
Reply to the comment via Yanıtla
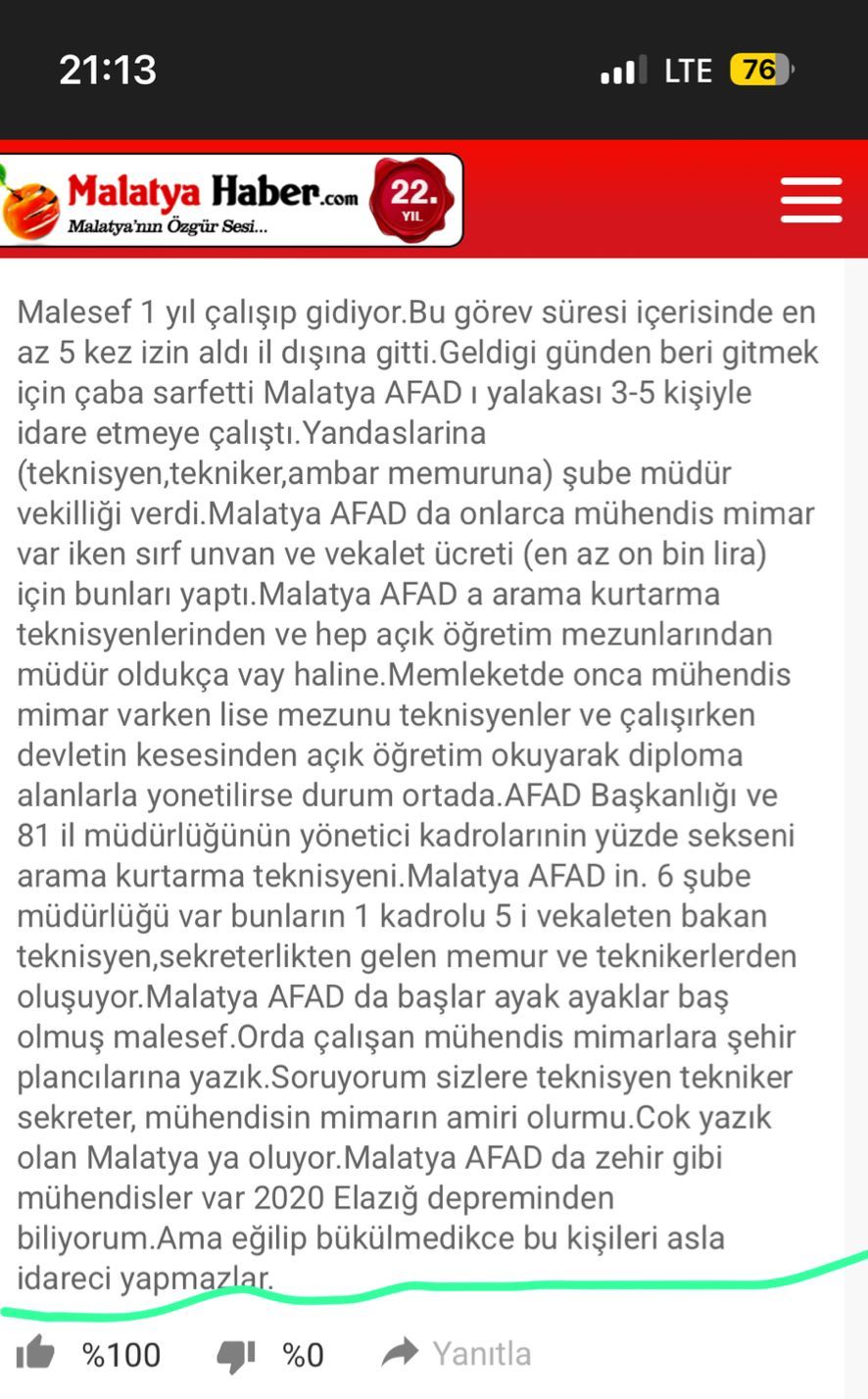457,1354
